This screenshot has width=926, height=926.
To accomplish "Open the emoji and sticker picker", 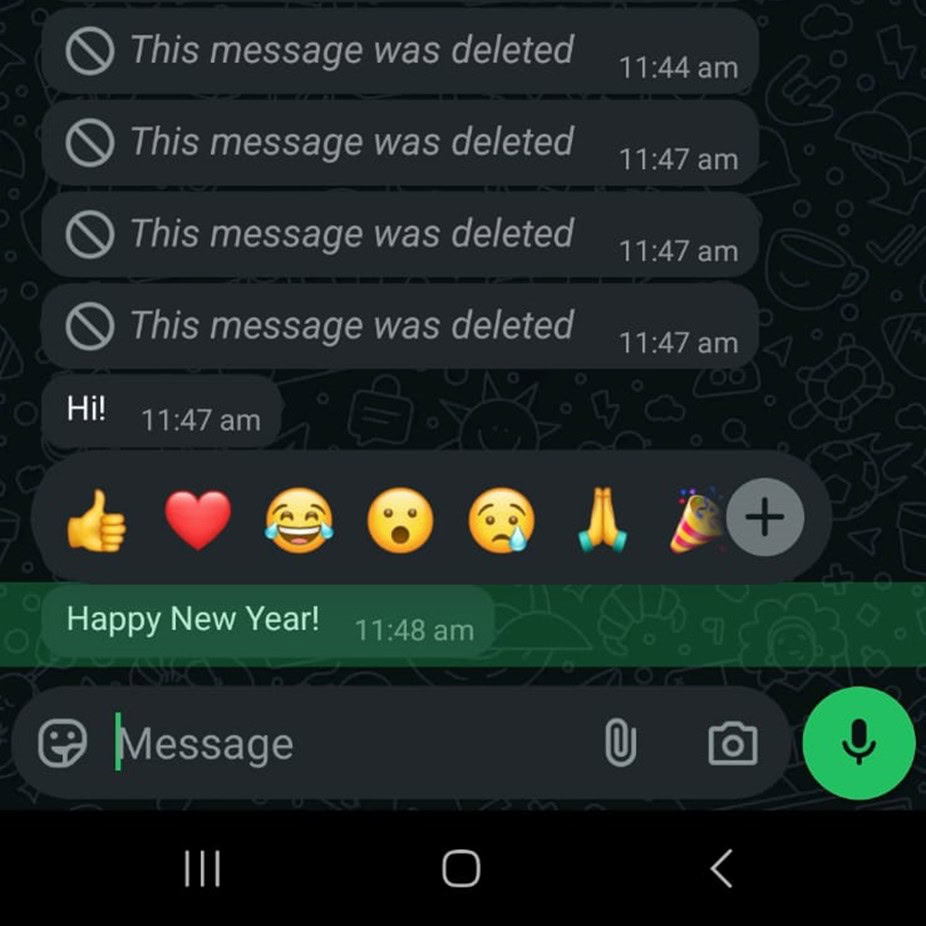I will click(x=63, y=743).
